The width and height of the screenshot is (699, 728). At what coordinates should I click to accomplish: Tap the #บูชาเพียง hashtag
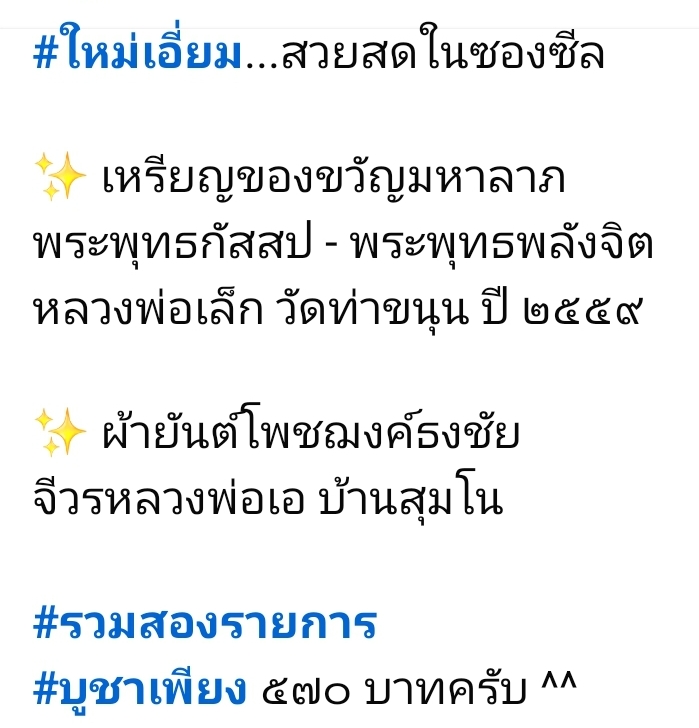[x=140, y=688]
